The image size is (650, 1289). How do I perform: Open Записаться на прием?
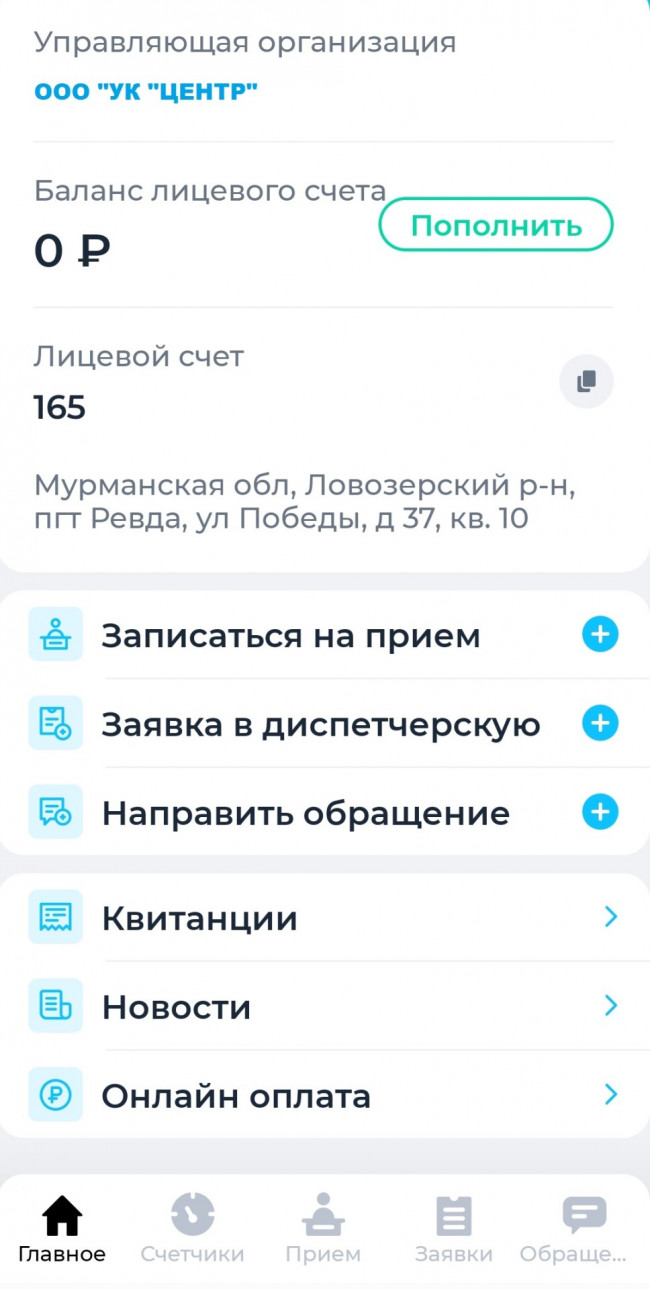click(x=325, y=635)
